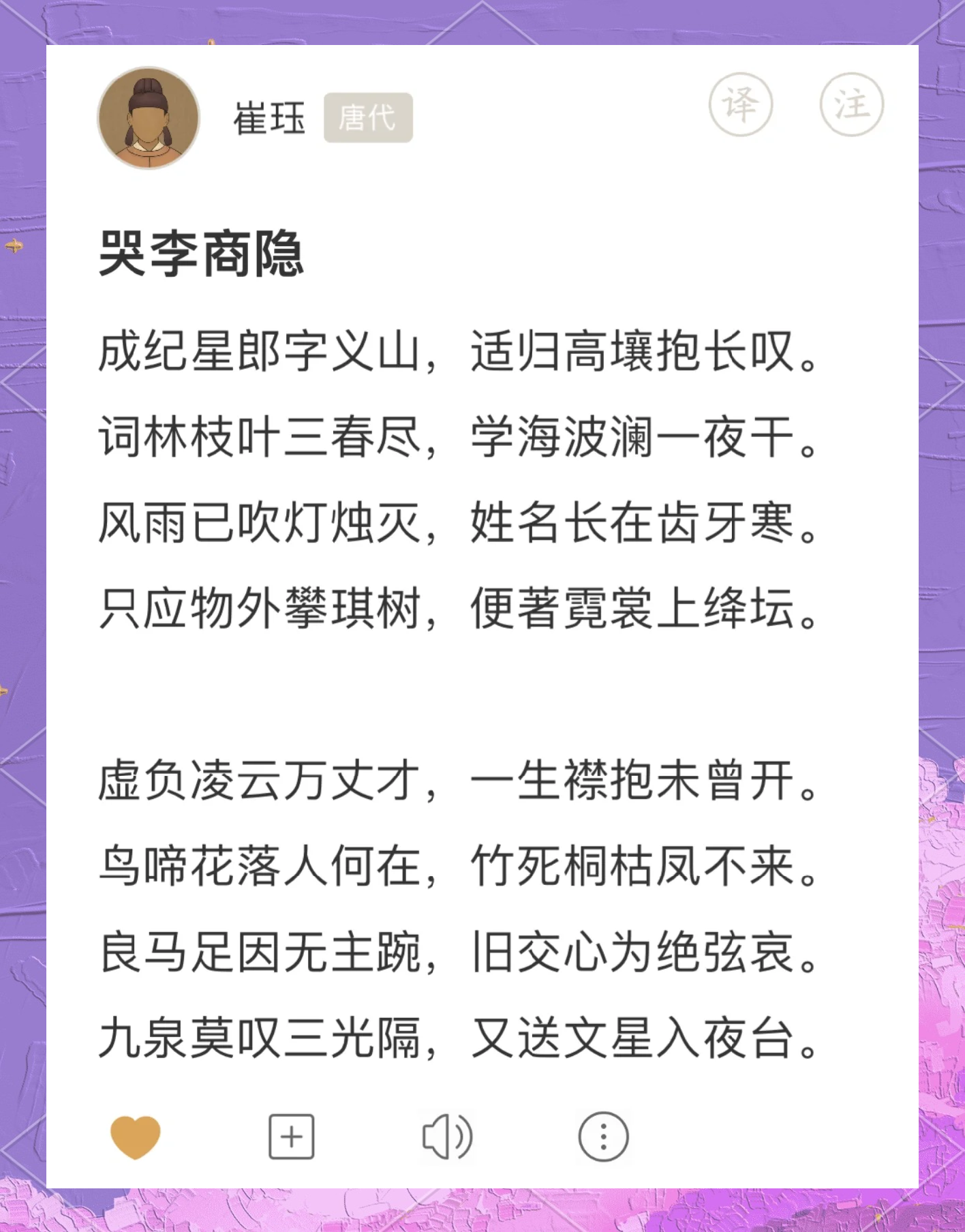Screen dimensions: 965x1232
Task: Open the poet's avatar portrait
Action: coord(149,117)
